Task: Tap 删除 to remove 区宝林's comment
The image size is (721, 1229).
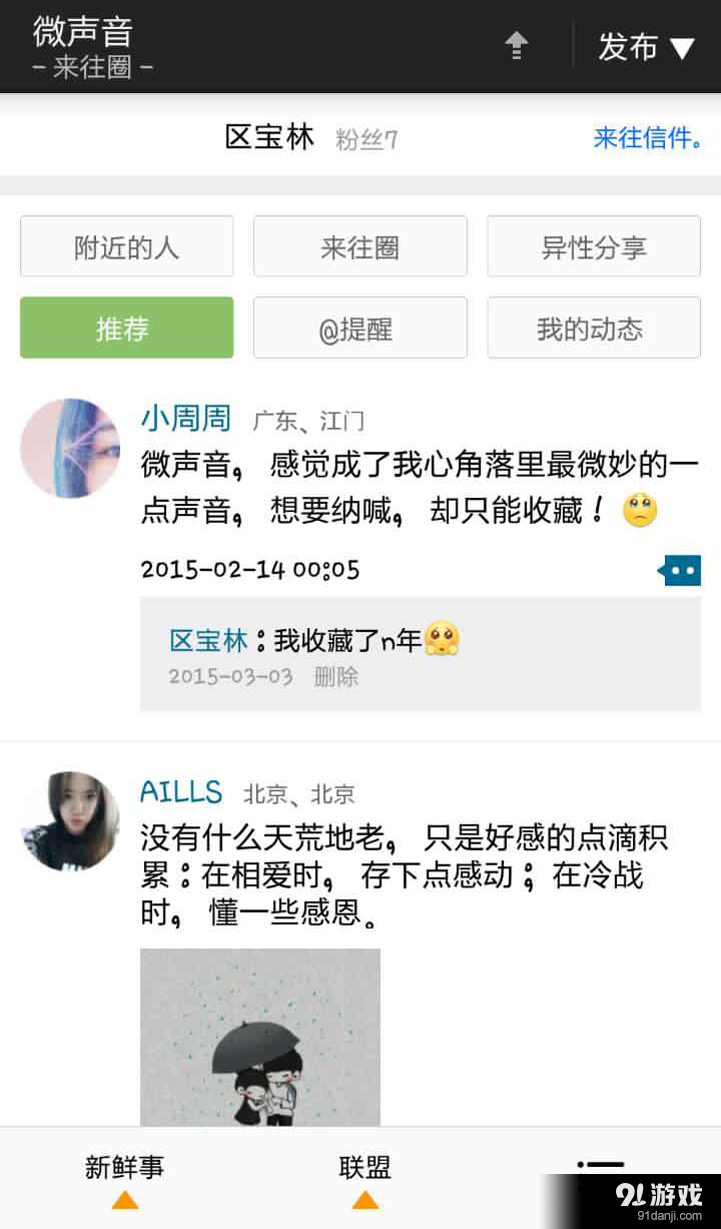Action: pos(335,677)
